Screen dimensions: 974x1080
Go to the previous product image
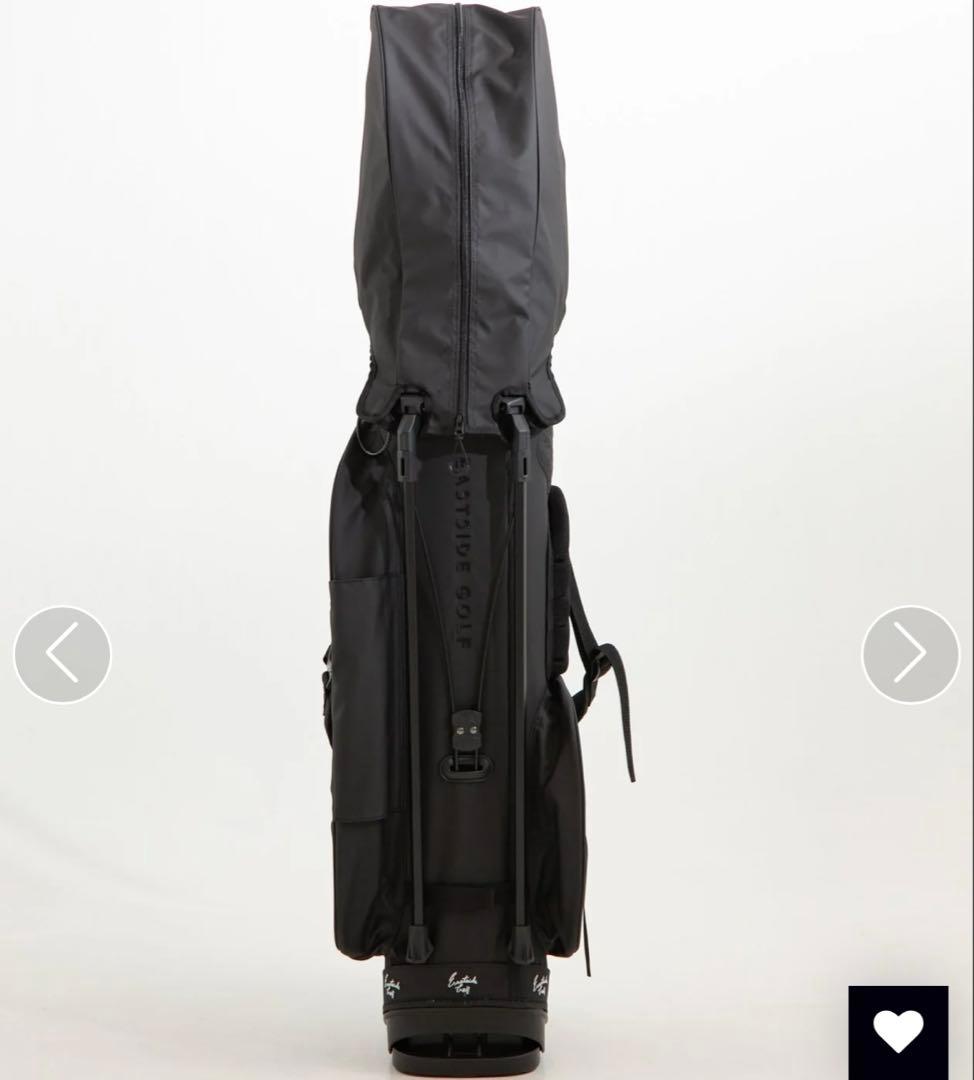[x=62, y=655]
